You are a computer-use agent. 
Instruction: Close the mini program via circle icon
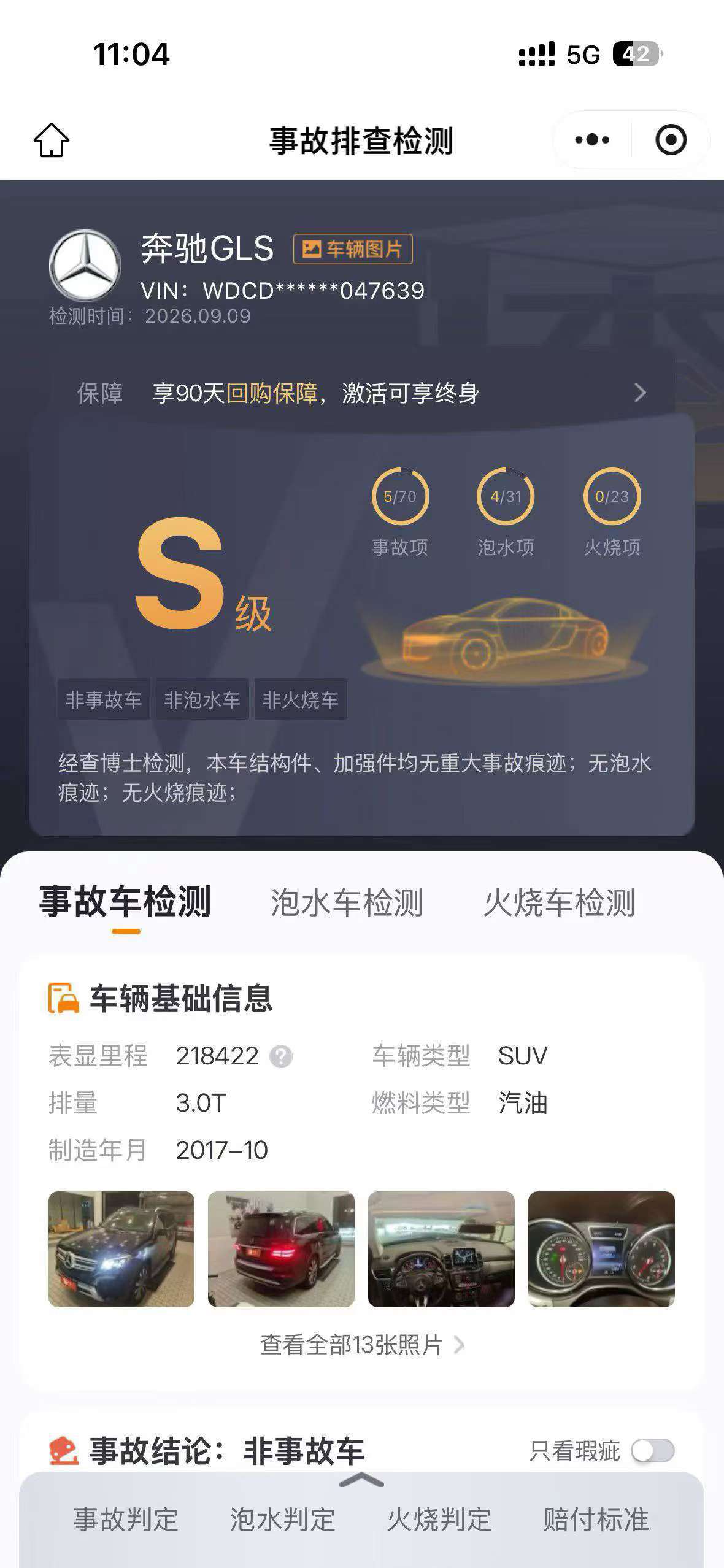[671, 140]
